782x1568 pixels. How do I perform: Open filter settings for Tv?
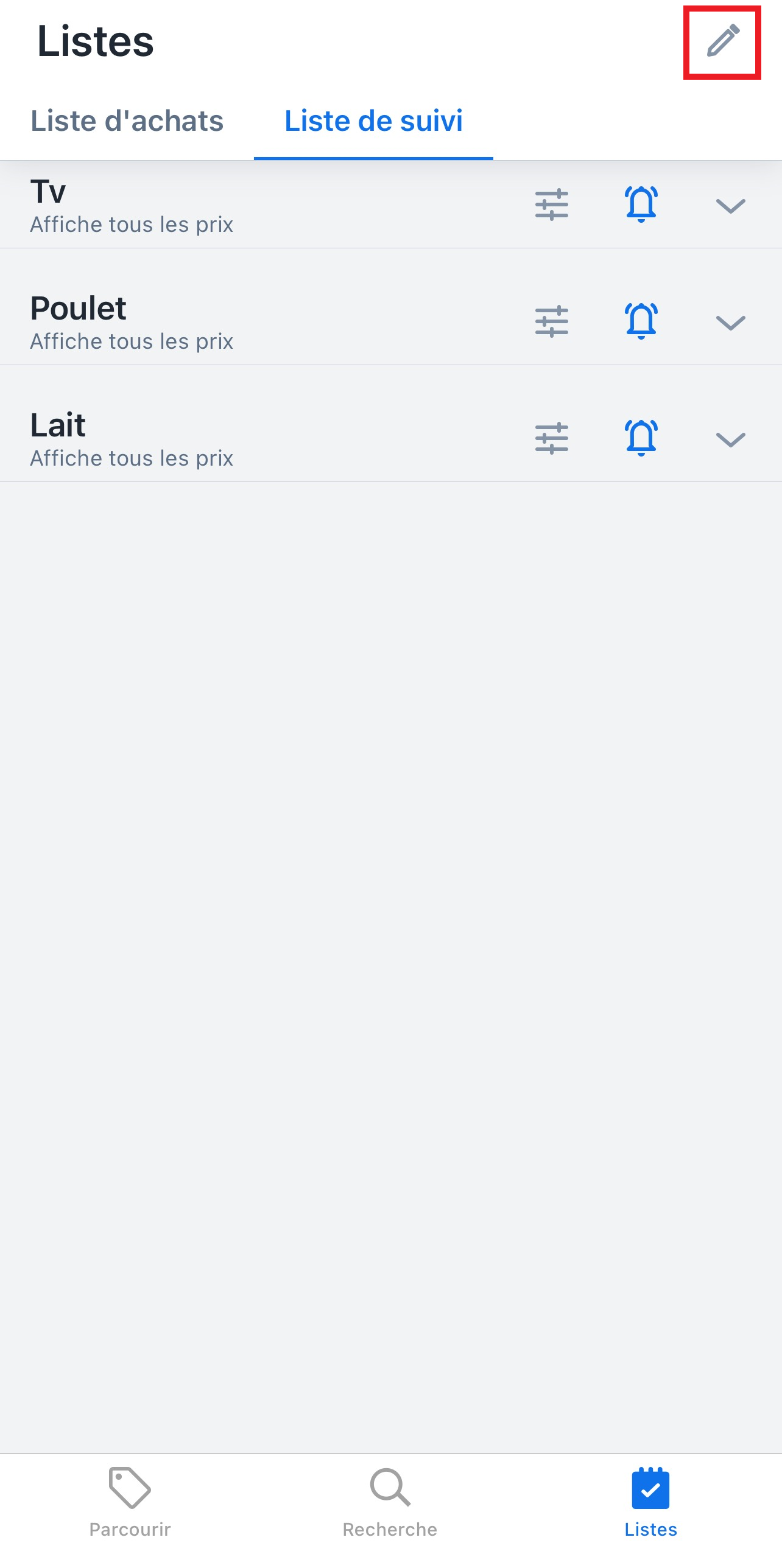click(x=551, y=205)
